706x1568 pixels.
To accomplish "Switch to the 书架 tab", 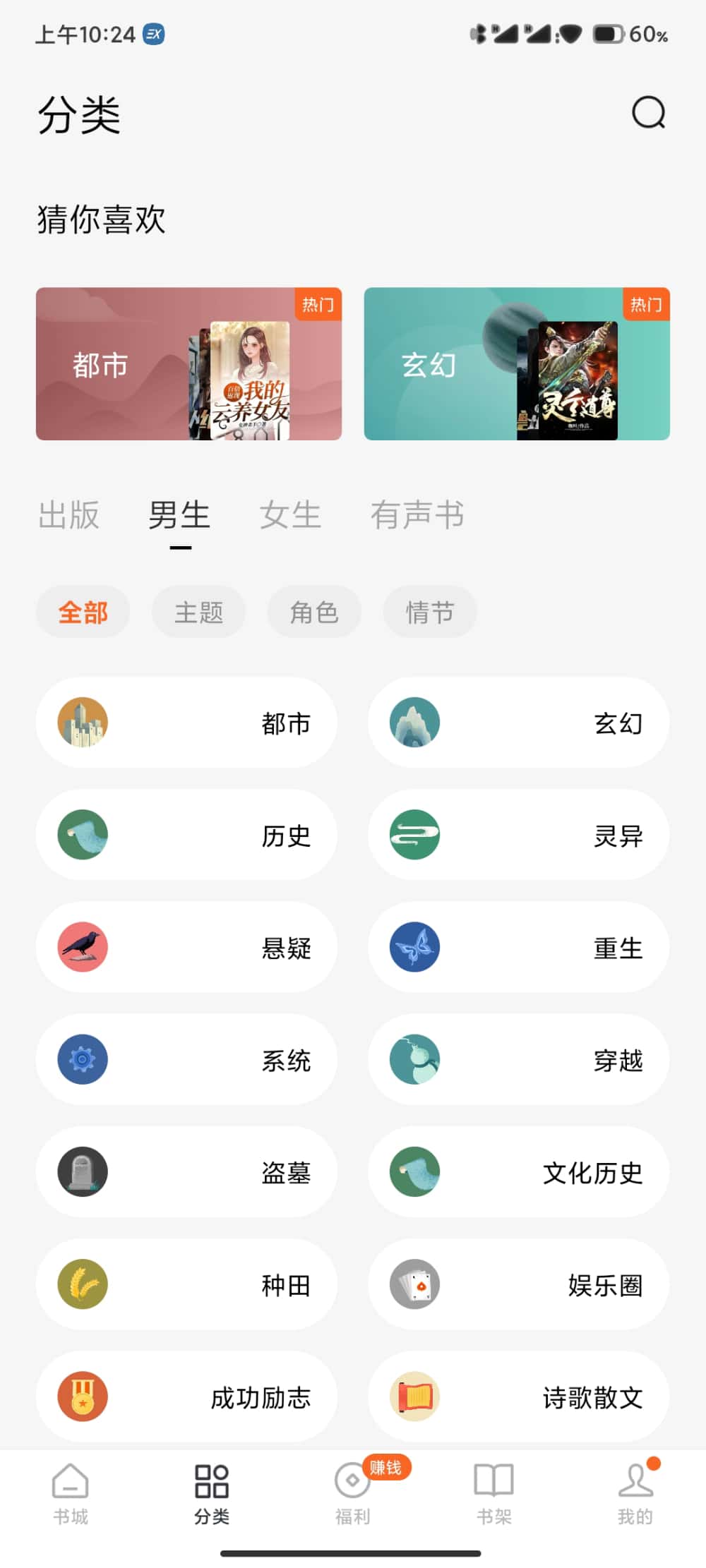I will coord(493,1493).
